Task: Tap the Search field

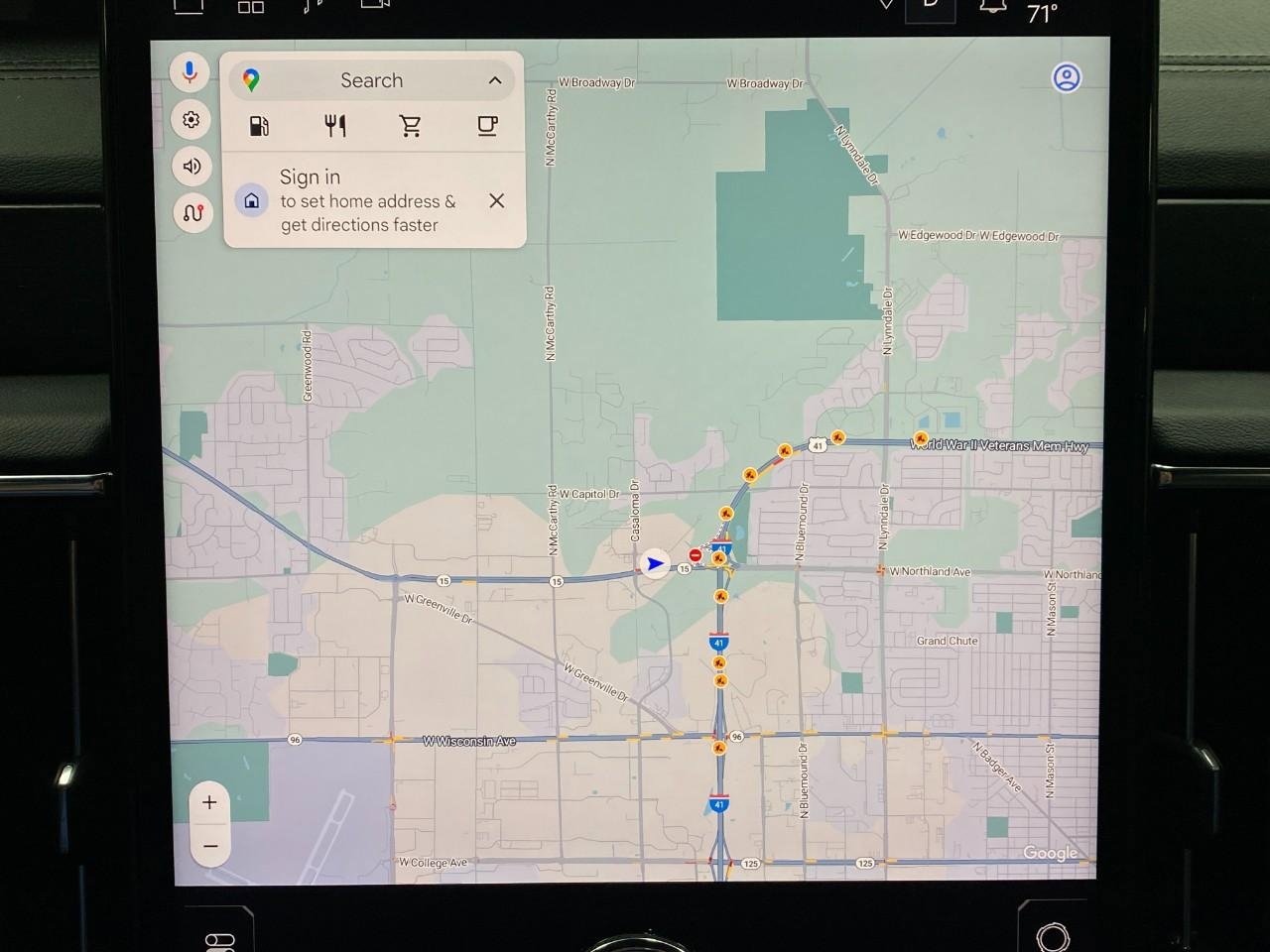Action: (x=371, y=80)
